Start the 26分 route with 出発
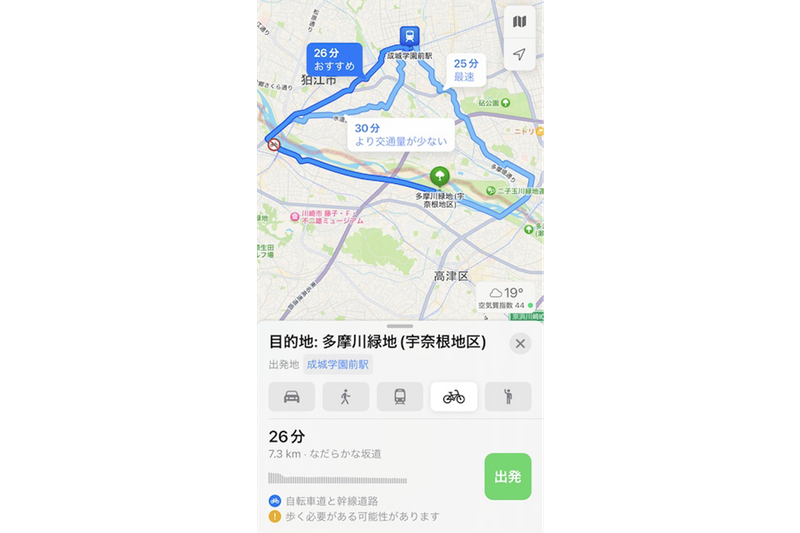The height and width of the screenshot is (533, 800). [x=507, y=477]
